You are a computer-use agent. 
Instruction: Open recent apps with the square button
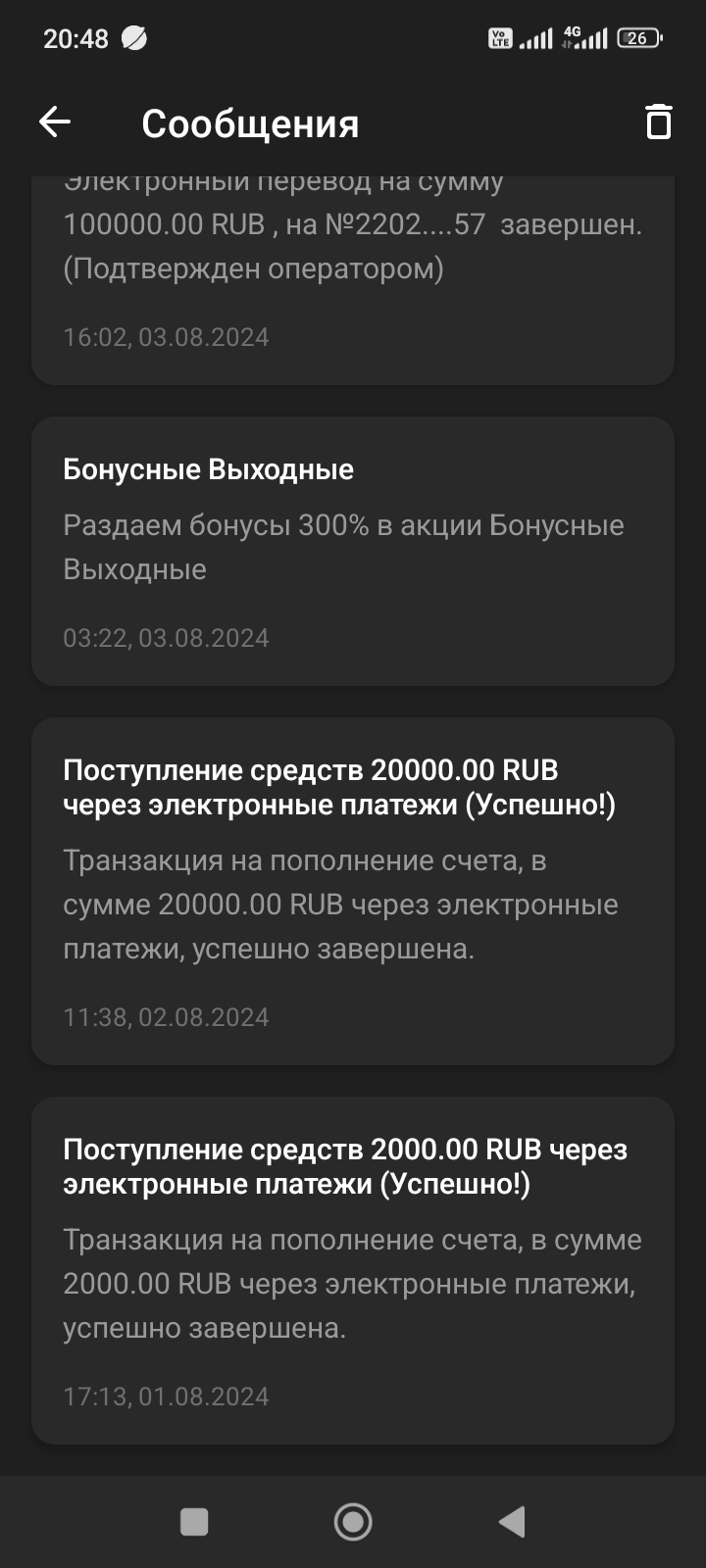click(x=194, y=1522)
